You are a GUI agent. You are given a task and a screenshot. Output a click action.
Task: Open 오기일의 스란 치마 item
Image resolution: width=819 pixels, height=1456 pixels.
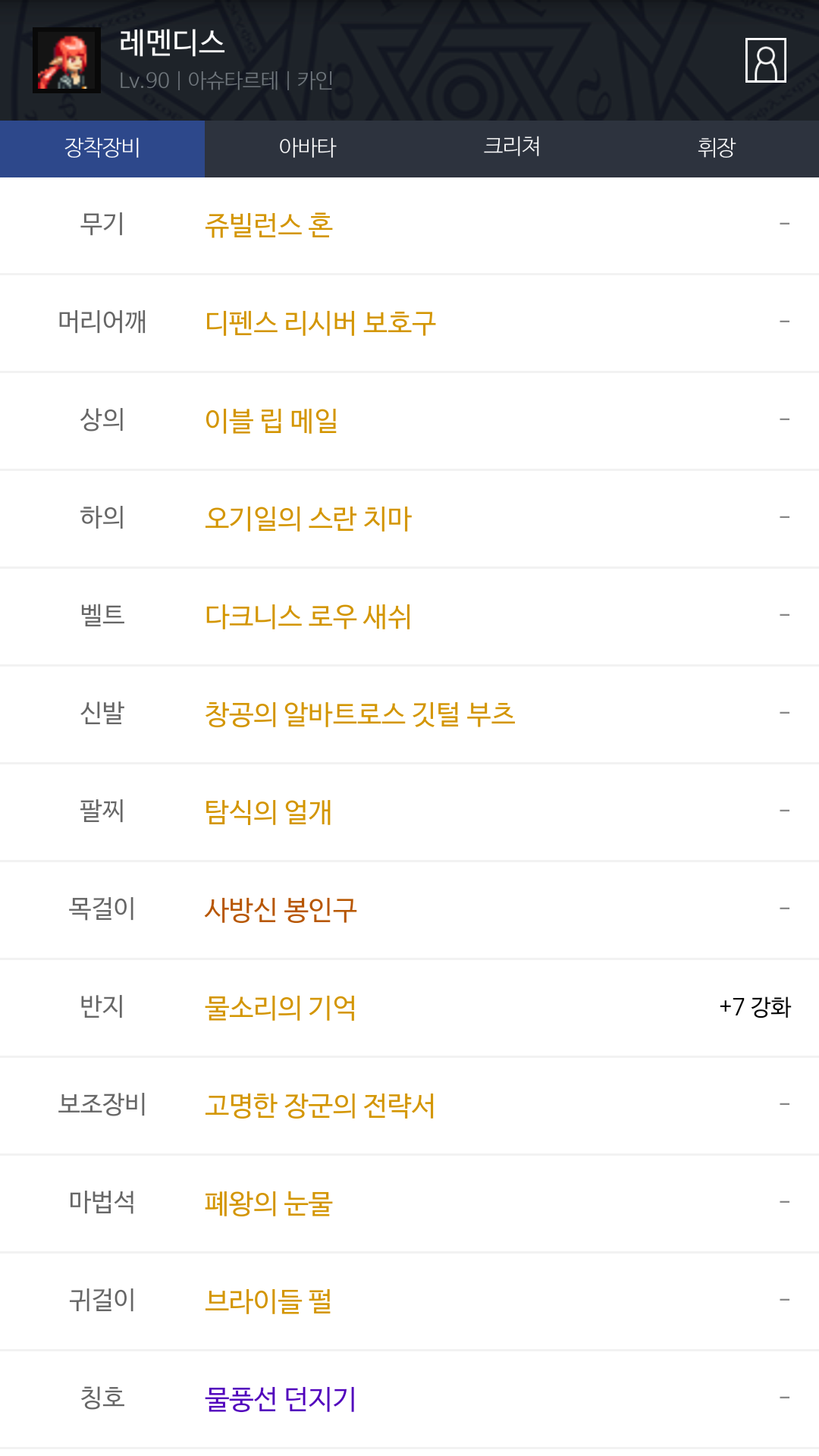[308, 519]
